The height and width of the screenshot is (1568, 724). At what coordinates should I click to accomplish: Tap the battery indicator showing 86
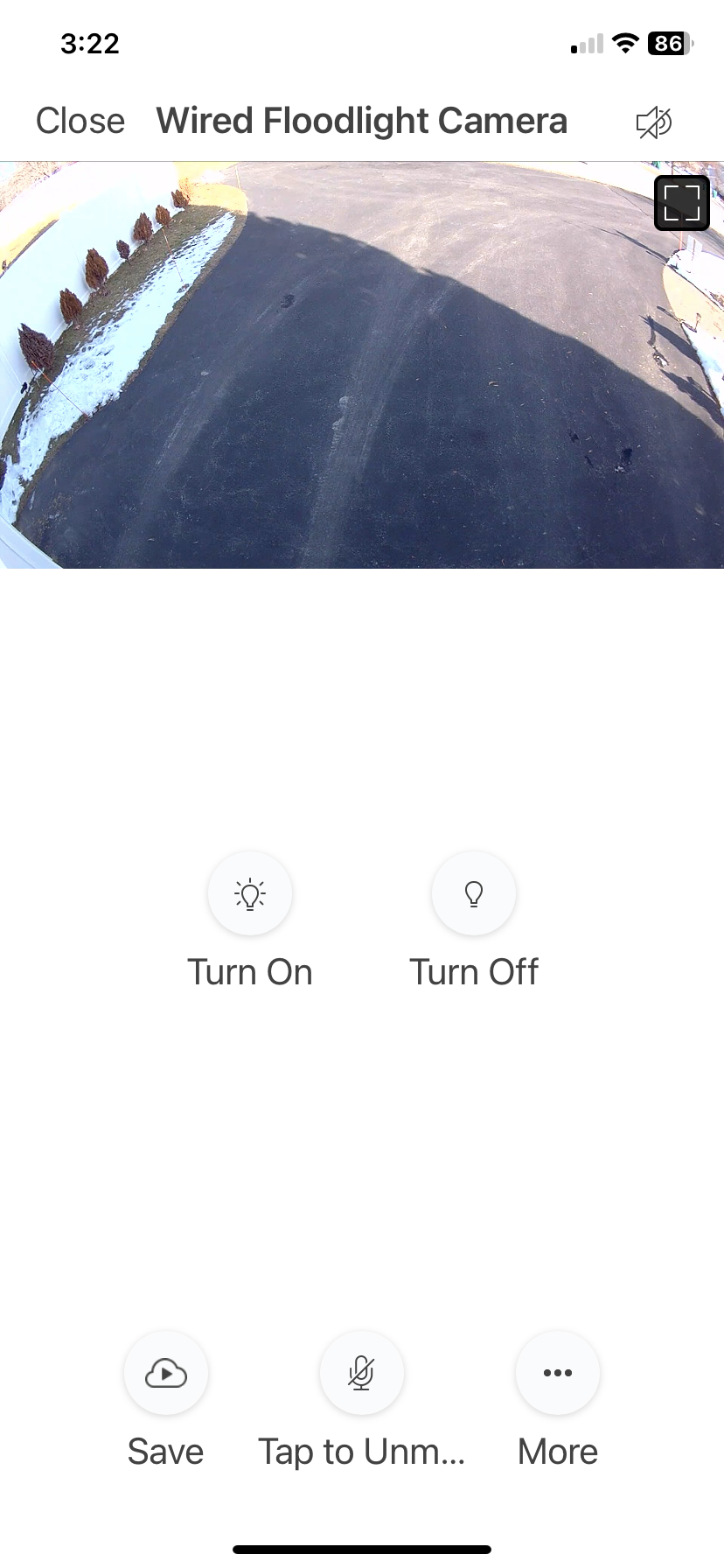(668, 44)
